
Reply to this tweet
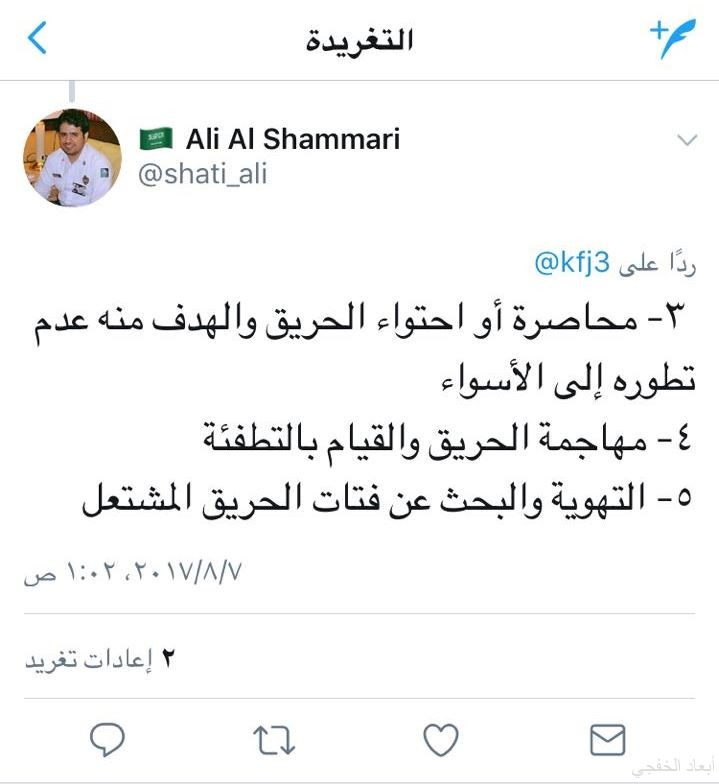point(107,740)
